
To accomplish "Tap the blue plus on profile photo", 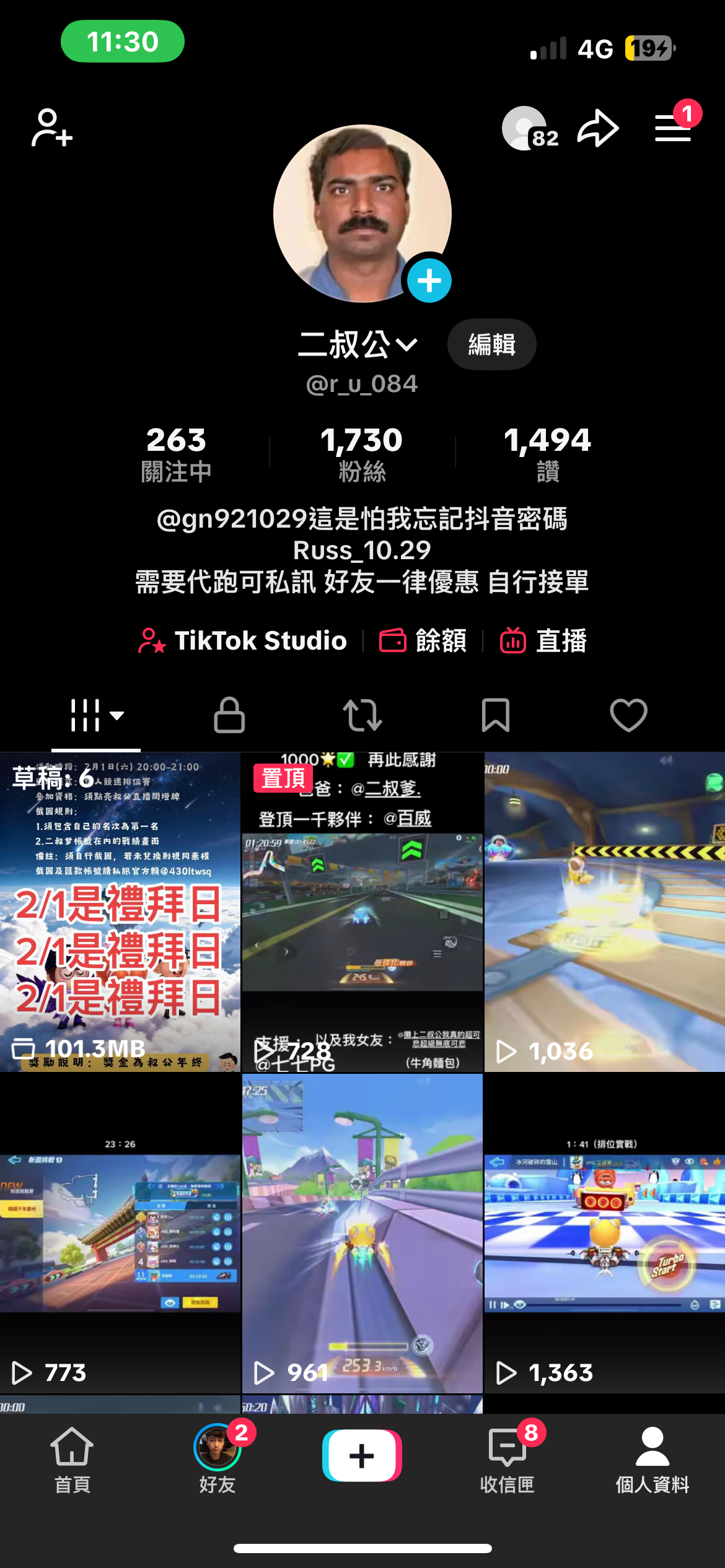I will pos(429,281).
